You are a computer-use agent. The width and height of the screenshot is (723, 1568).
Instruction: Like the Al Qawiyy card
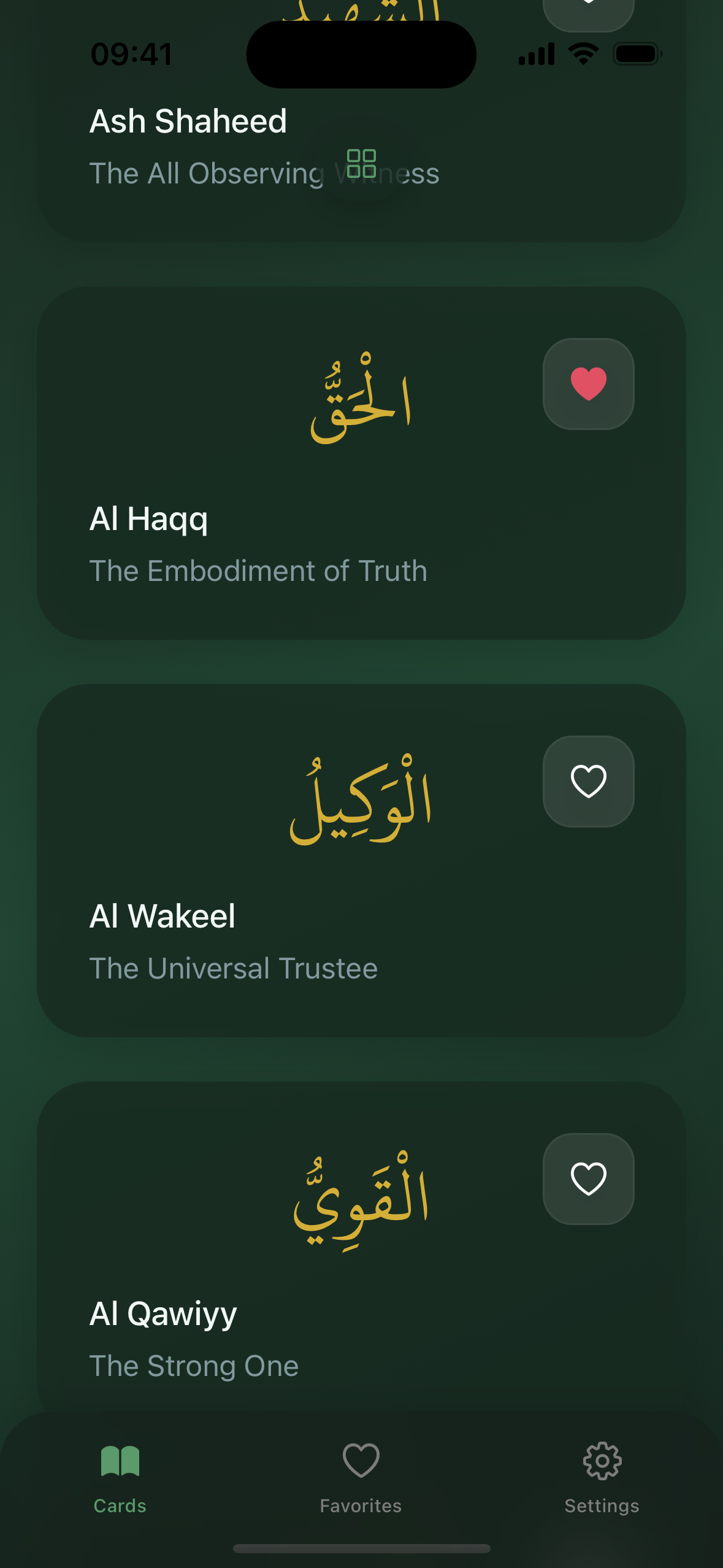[x=588, y=1179]
